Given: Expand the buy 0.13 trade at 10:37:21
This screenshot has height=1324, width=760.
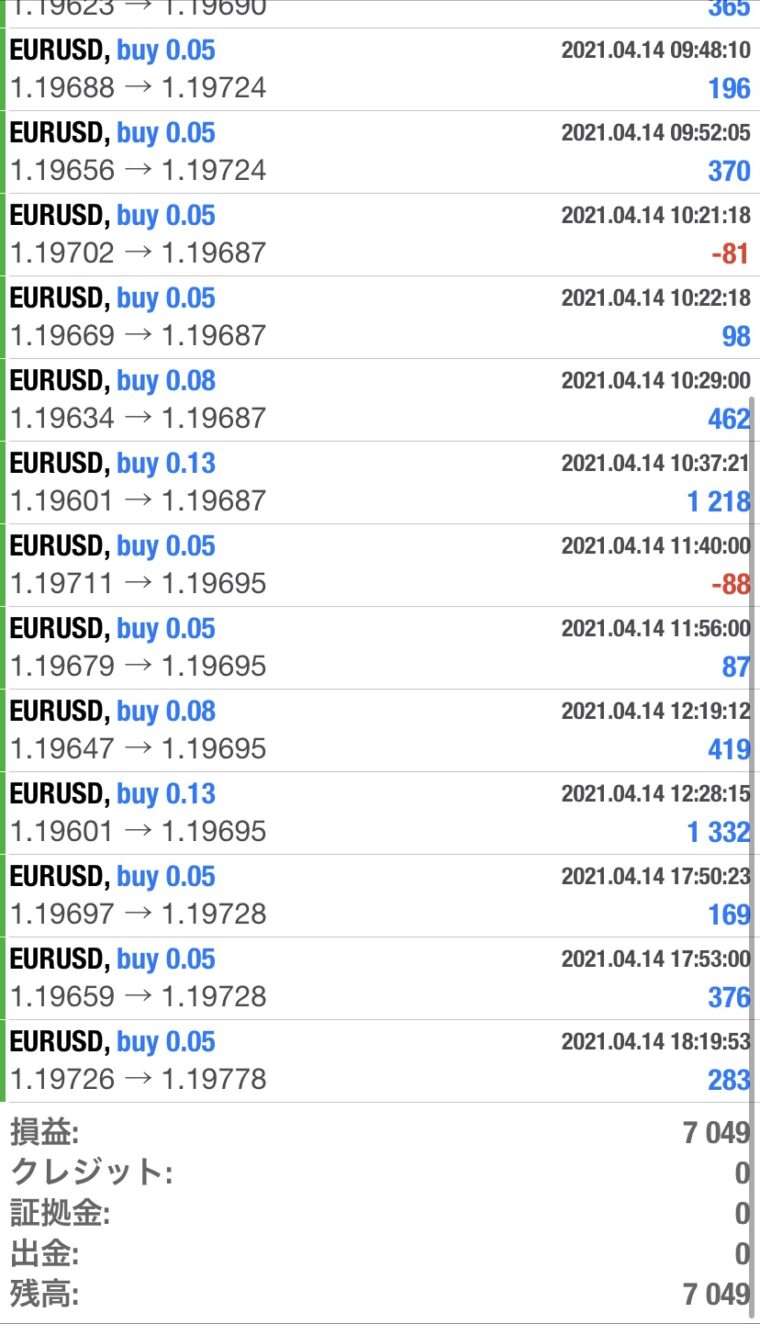Looking at the screenshot, I should tap(380, 483).
